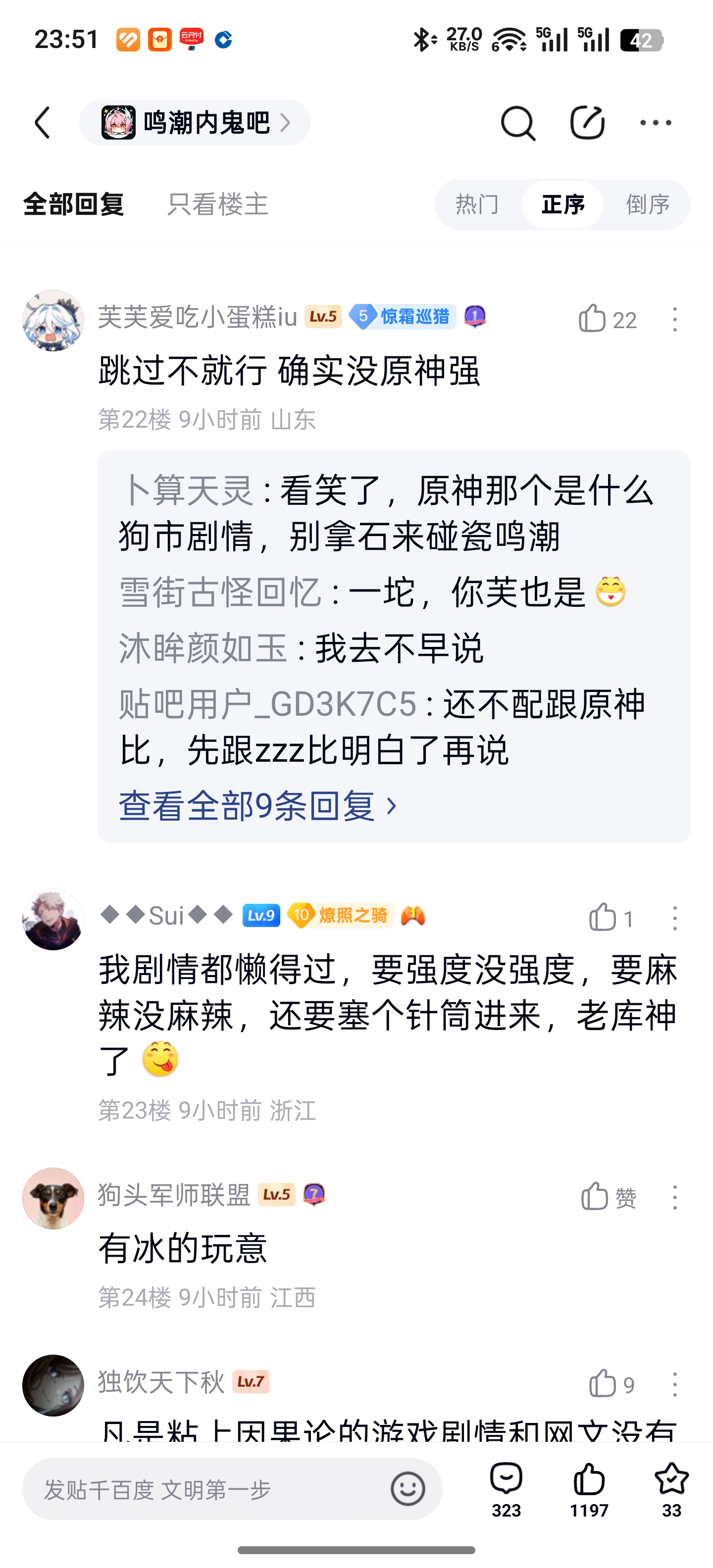Viewport: 713px width, 1568px height.
Task: Like 独饮天下秋's comment
Action: click(x=611, y=1384)
